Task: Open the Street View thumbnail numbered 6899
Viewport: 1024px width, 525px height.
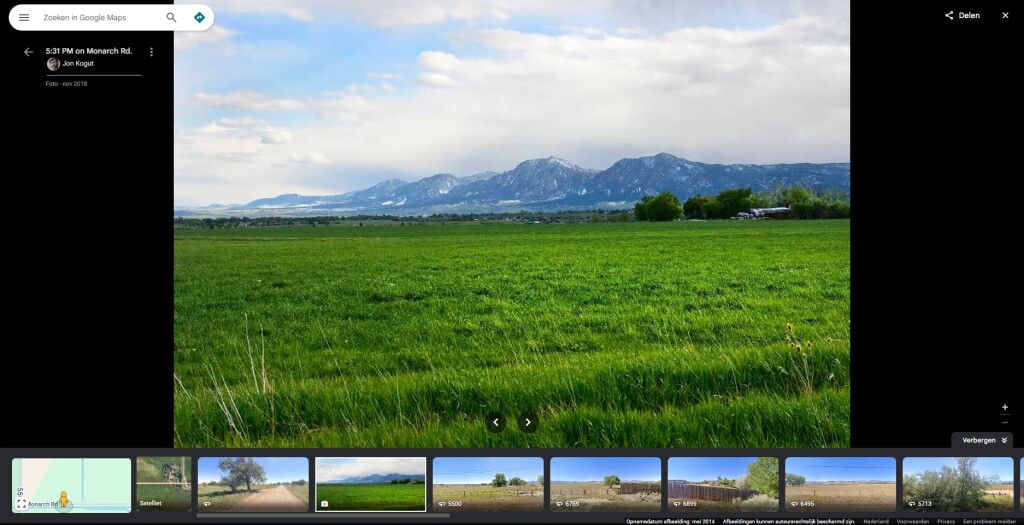Action: click(x=723, y=485)
